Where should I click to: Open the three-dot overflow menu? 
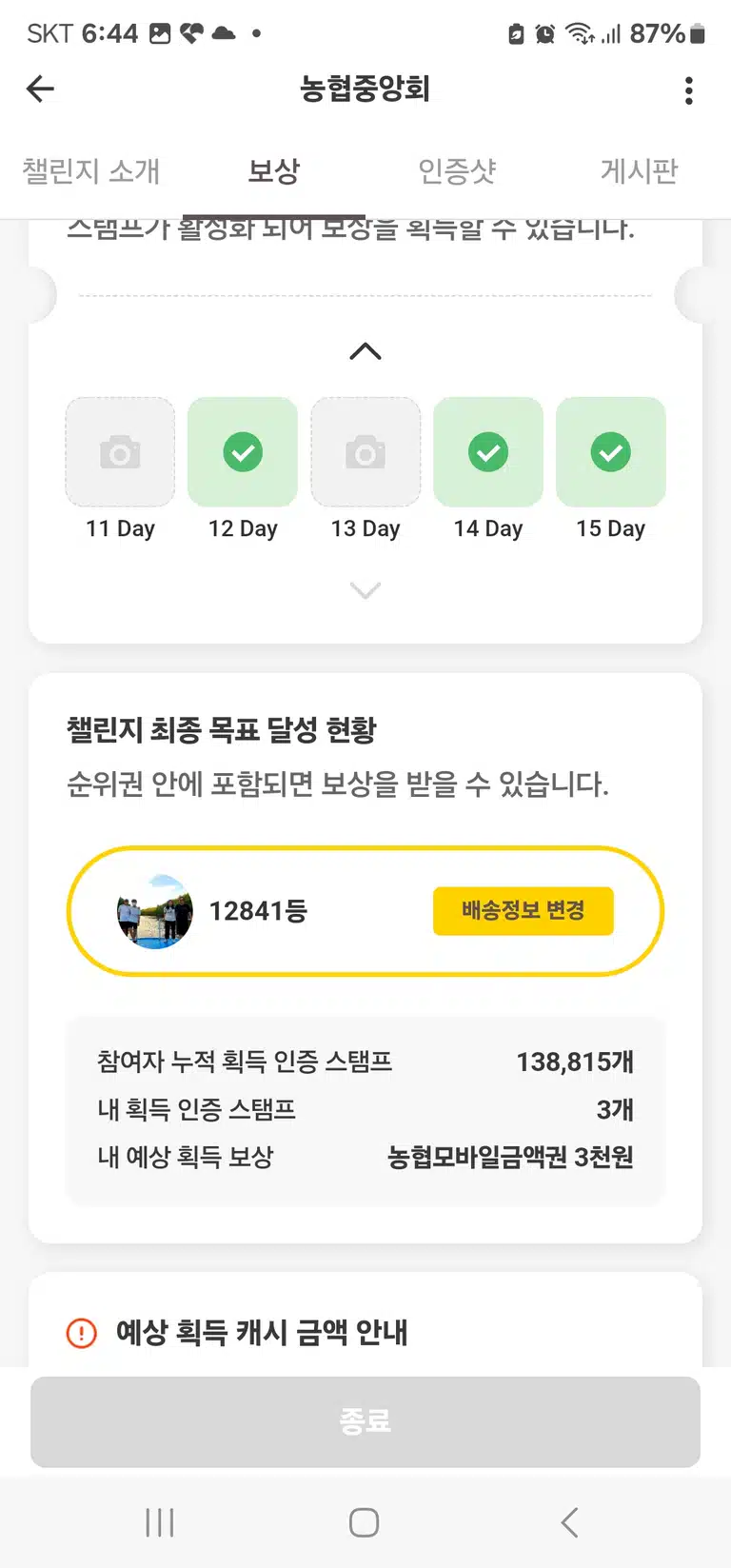point(689,90)
